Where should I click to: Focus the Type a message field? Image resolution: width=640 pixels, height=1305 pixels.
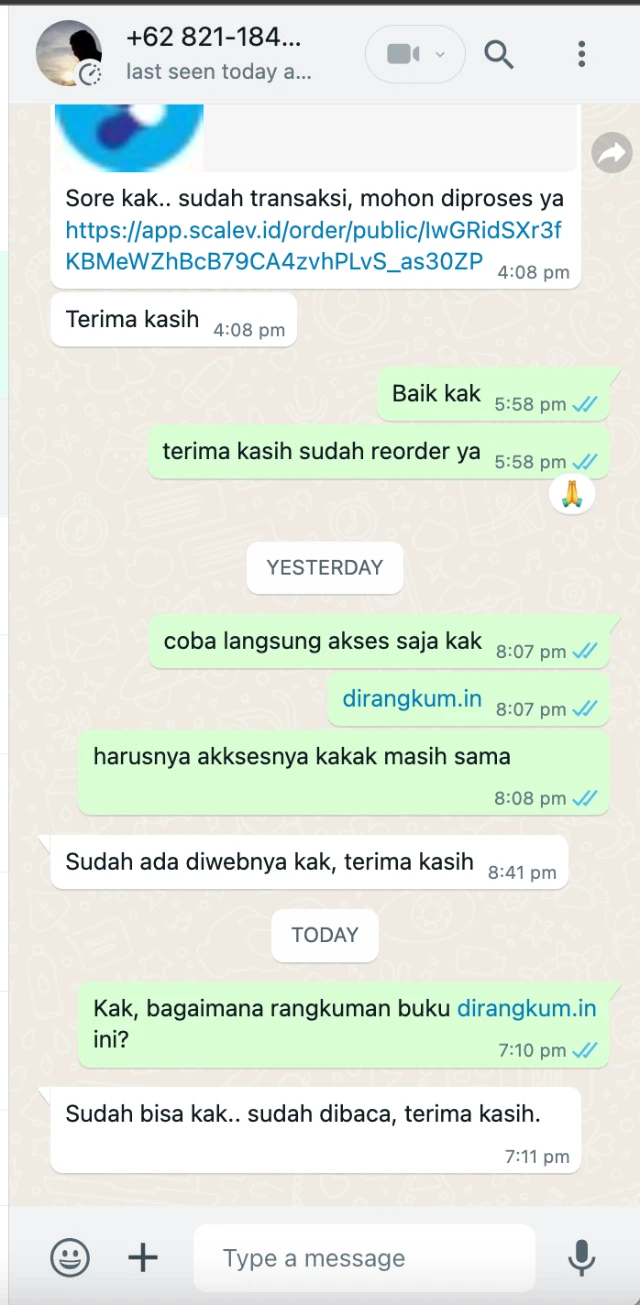364,1258
